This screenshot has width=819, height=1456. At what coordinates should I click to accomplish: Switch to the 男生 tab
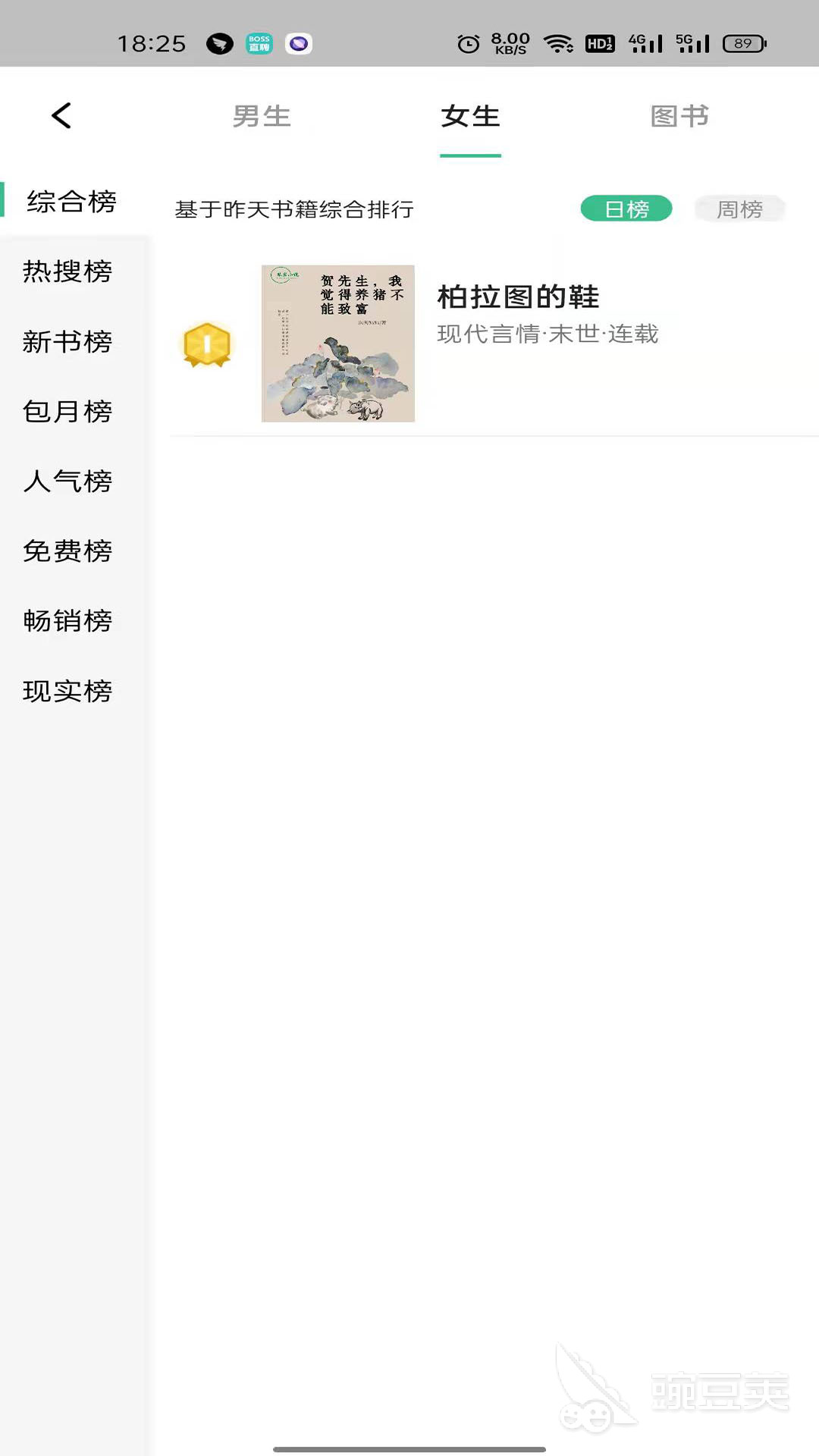pyautogui.click(x=262, y=117)
